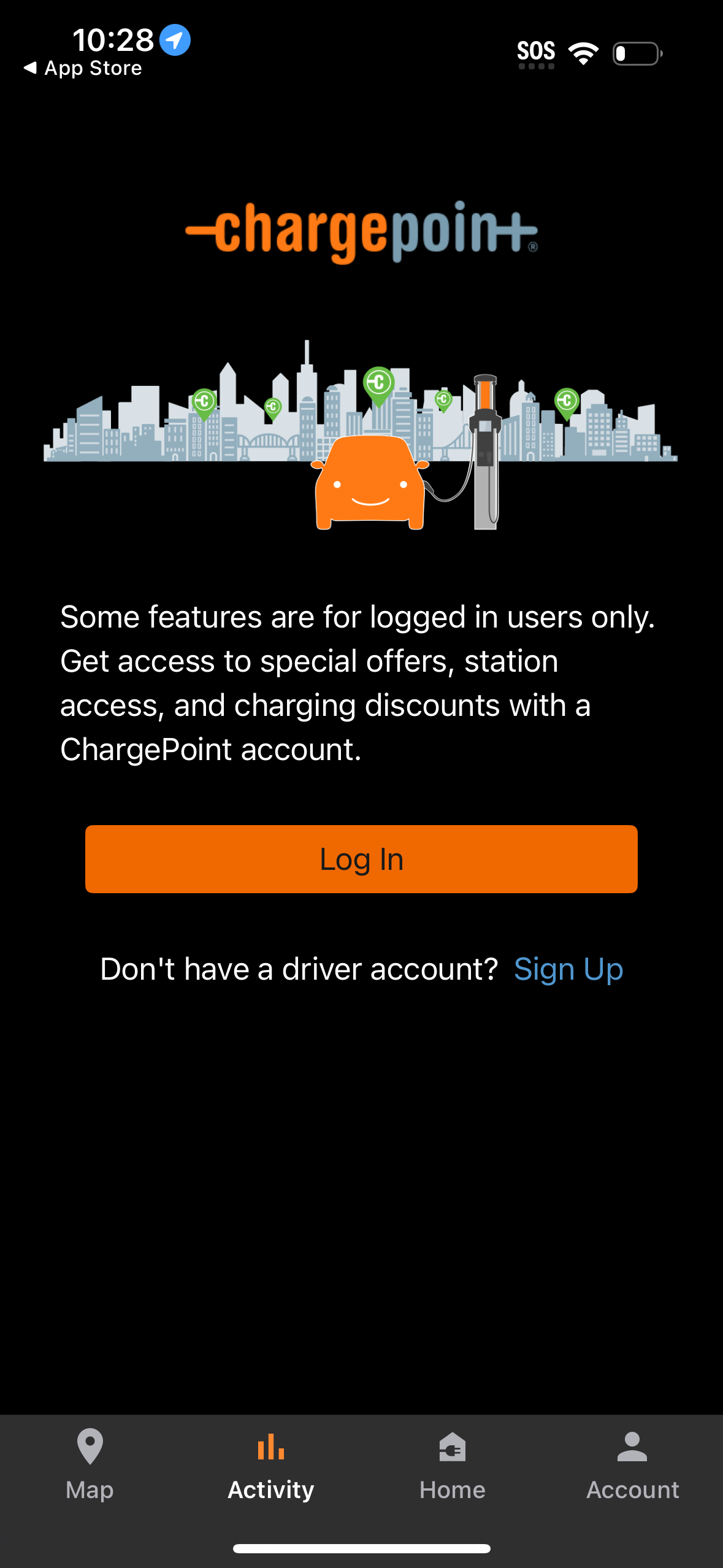Switch to the Map tab

[90, 1489]
